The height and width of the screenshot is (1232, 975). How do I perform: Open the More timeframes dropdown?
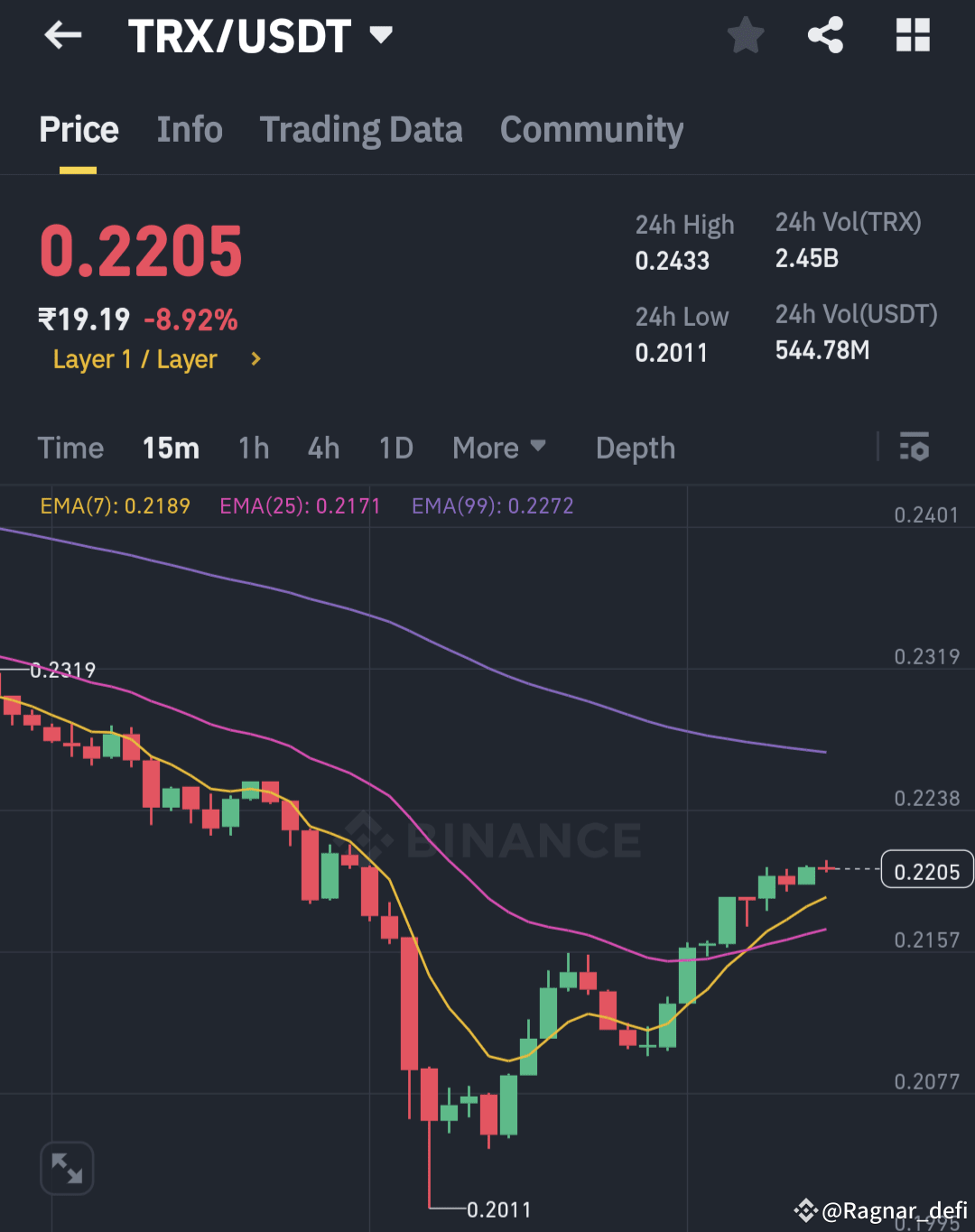pyautogui.click(x=499, y=448)
